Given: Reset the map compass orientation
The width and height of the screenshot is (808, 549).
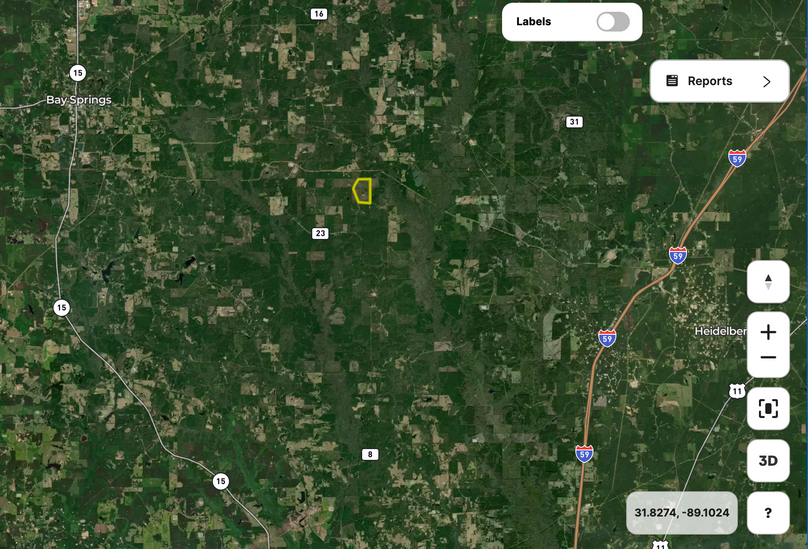Looking at the screenshot, I should (x=768, y=282).
